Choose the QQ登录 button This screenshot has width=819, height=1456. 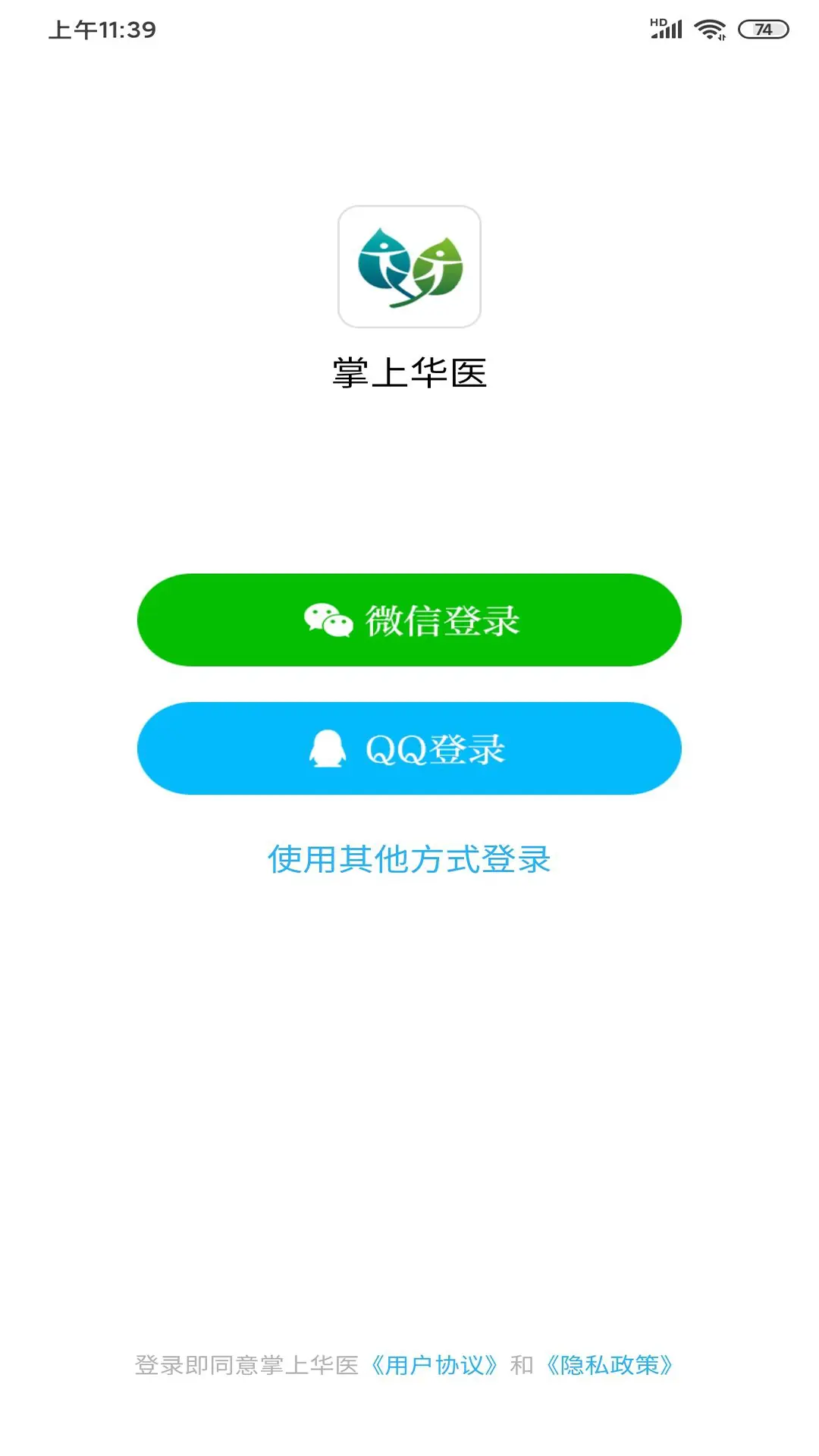409,748
